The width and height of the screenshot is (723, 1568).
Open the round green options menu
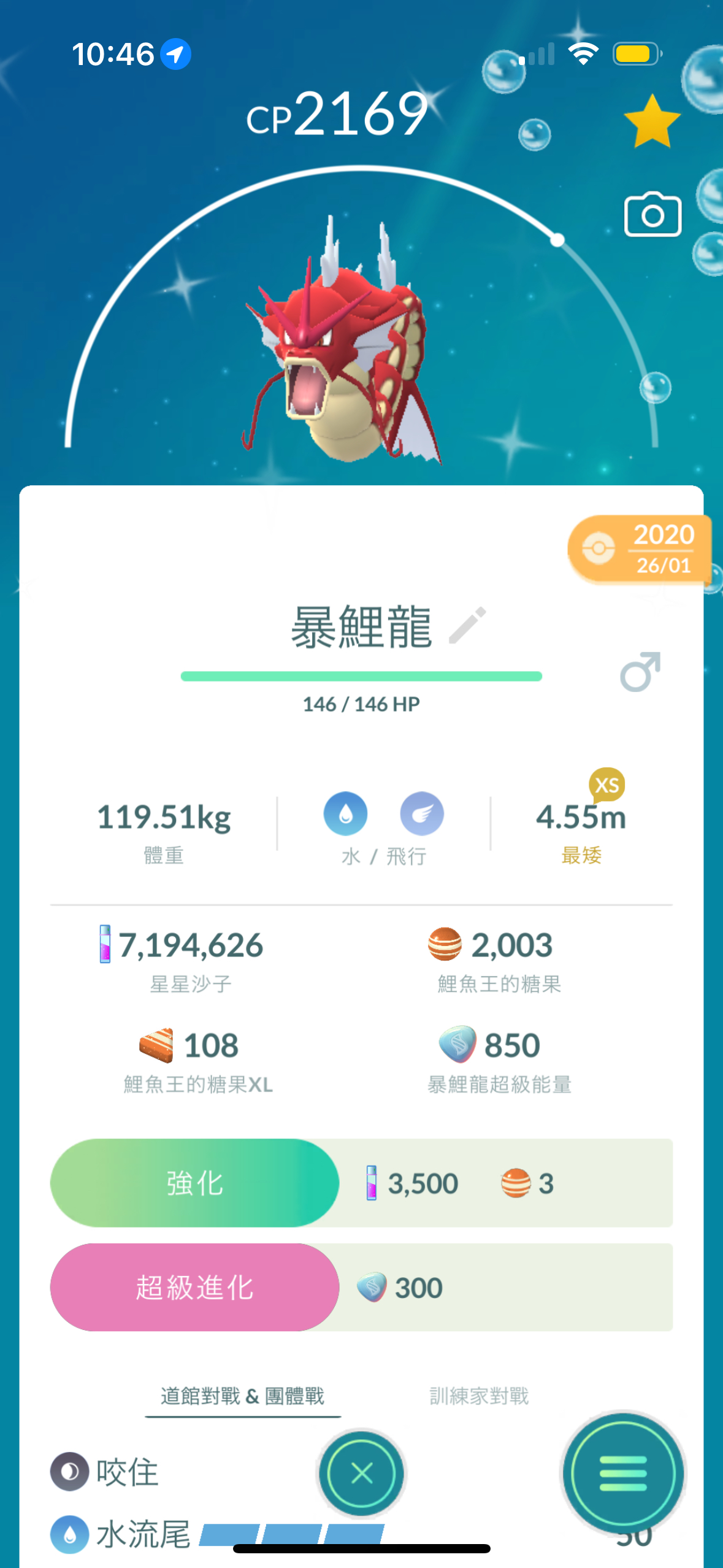pyautogui.click(x=622, y=1472)
